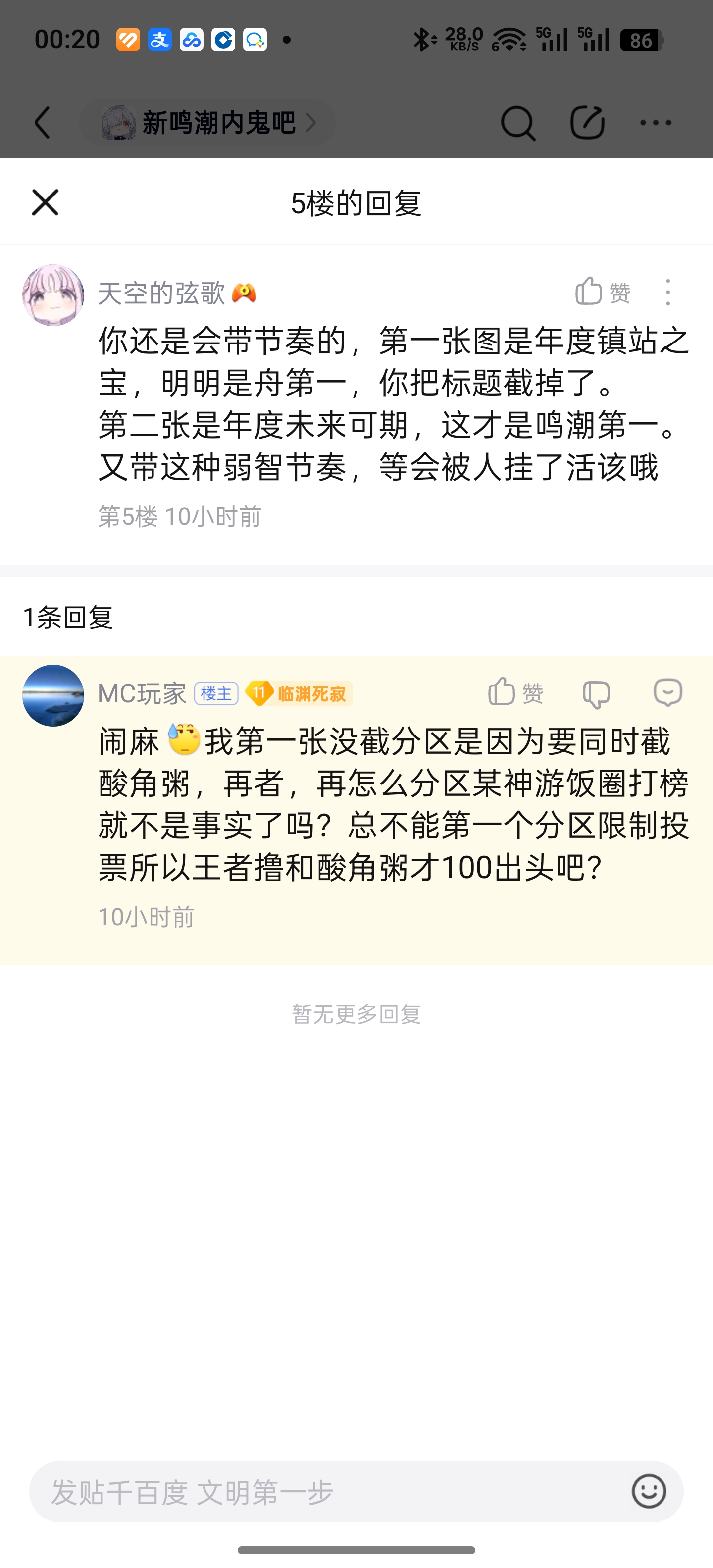Like MC玩家's reply
This screenshot has height=1568, width=713.
point(515,693)
